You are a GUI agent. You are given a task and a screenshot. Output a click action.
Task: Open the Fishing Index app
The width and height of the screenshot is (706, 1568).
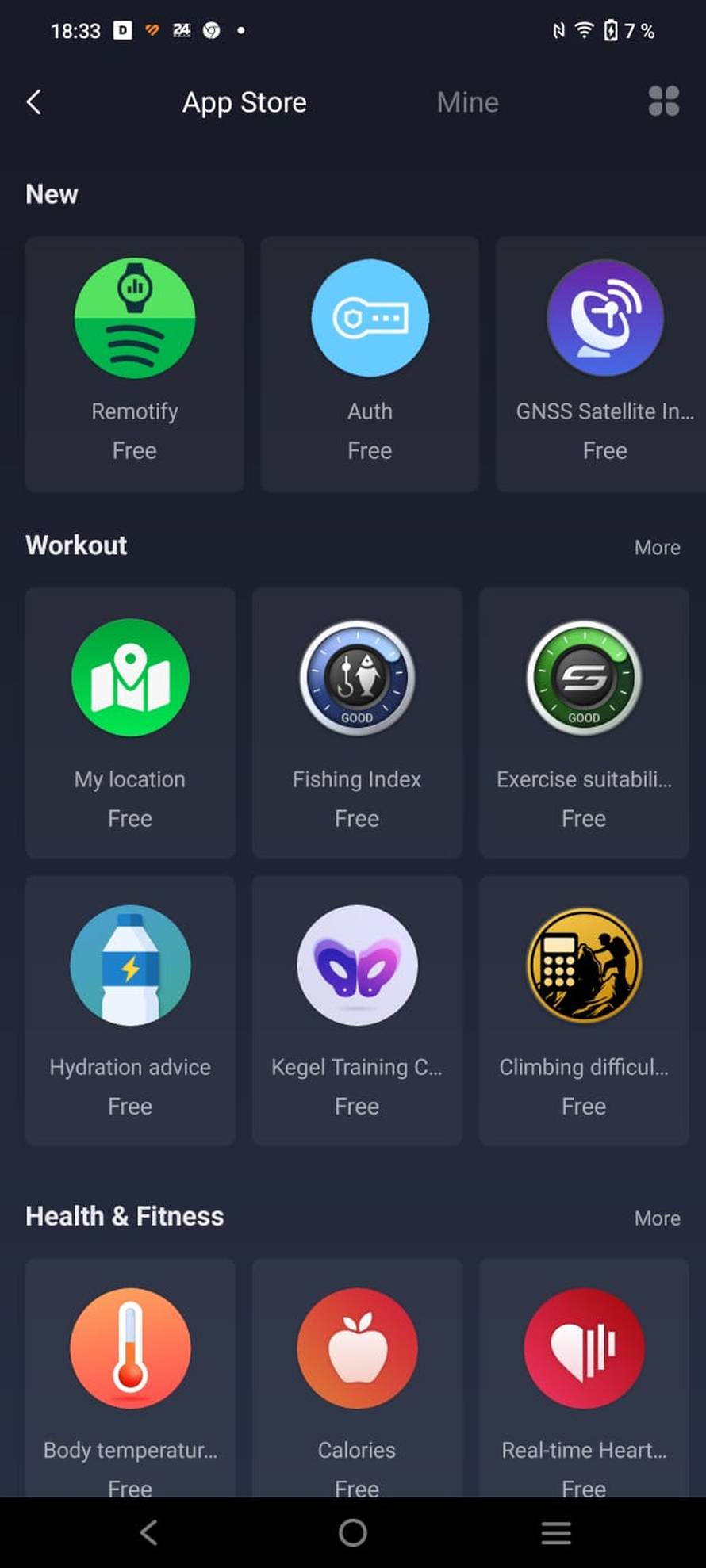357,721
